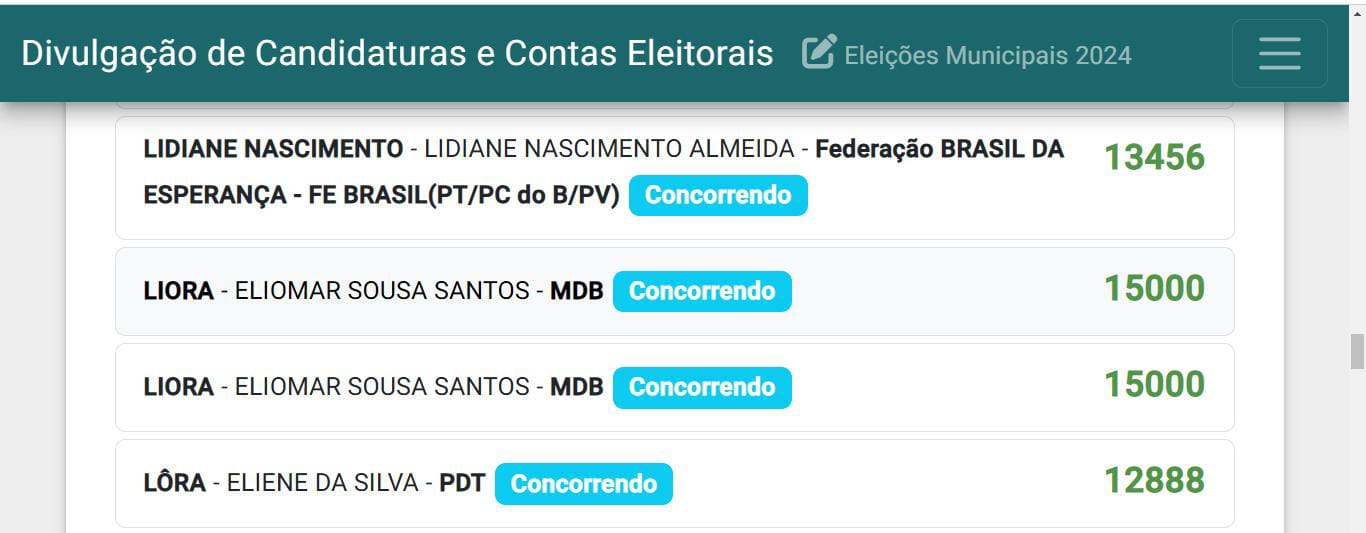The image size is (1366, 533).
Task: Go to Divulgação de Candidaturas home title
Action: pyautogui.click(x=397, y=54)
